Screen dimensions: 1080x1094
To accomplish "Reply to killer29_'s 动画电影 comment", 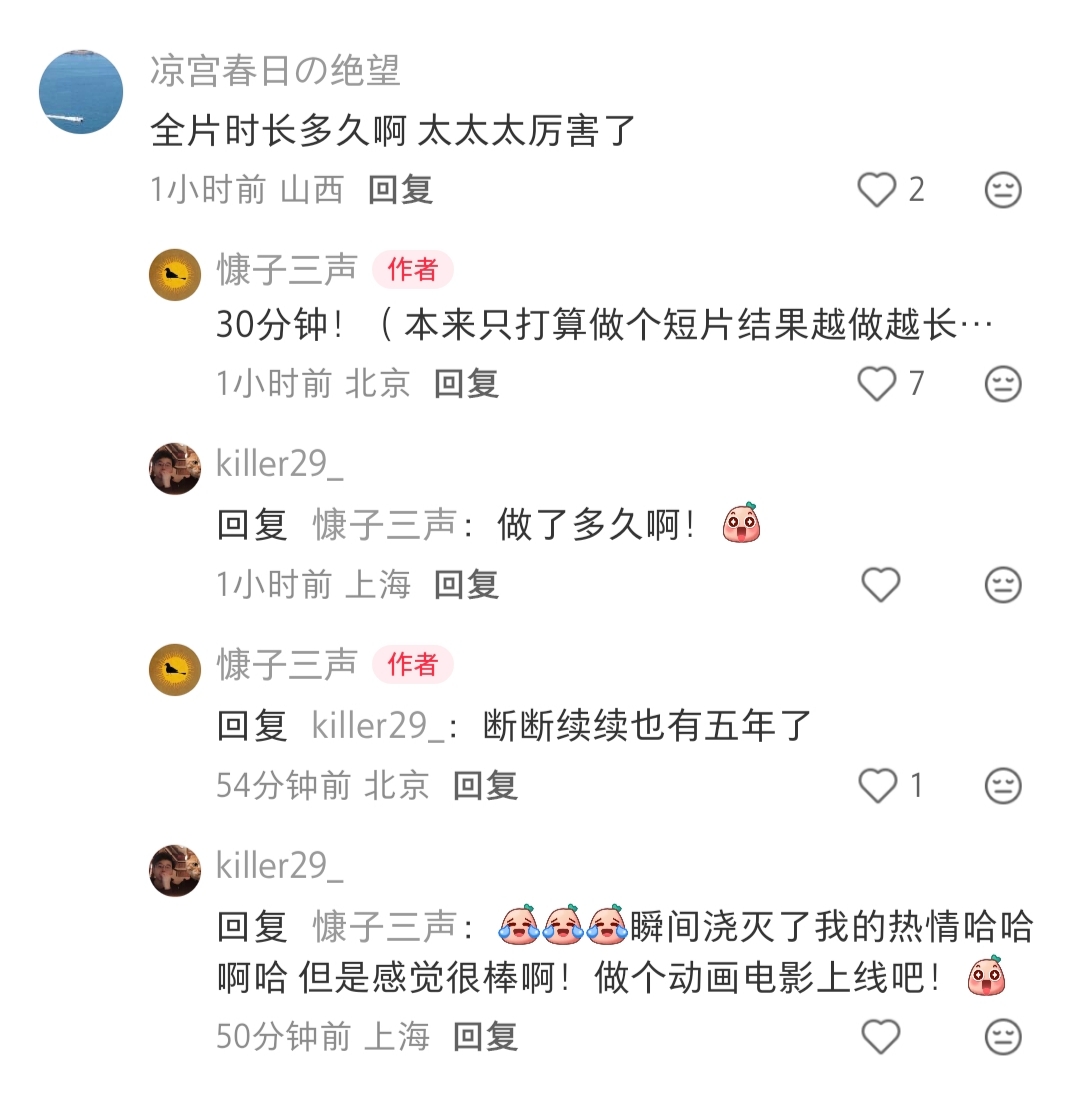I will tap(485, 1036).
